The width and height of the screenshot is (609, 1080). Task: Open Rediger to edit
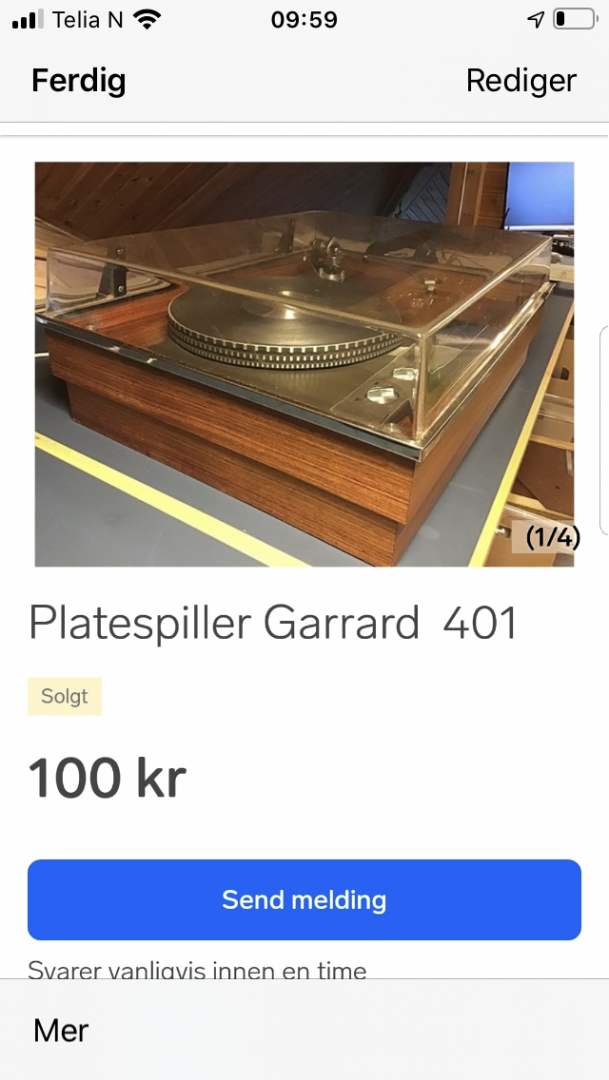click(x=521, y=81)
